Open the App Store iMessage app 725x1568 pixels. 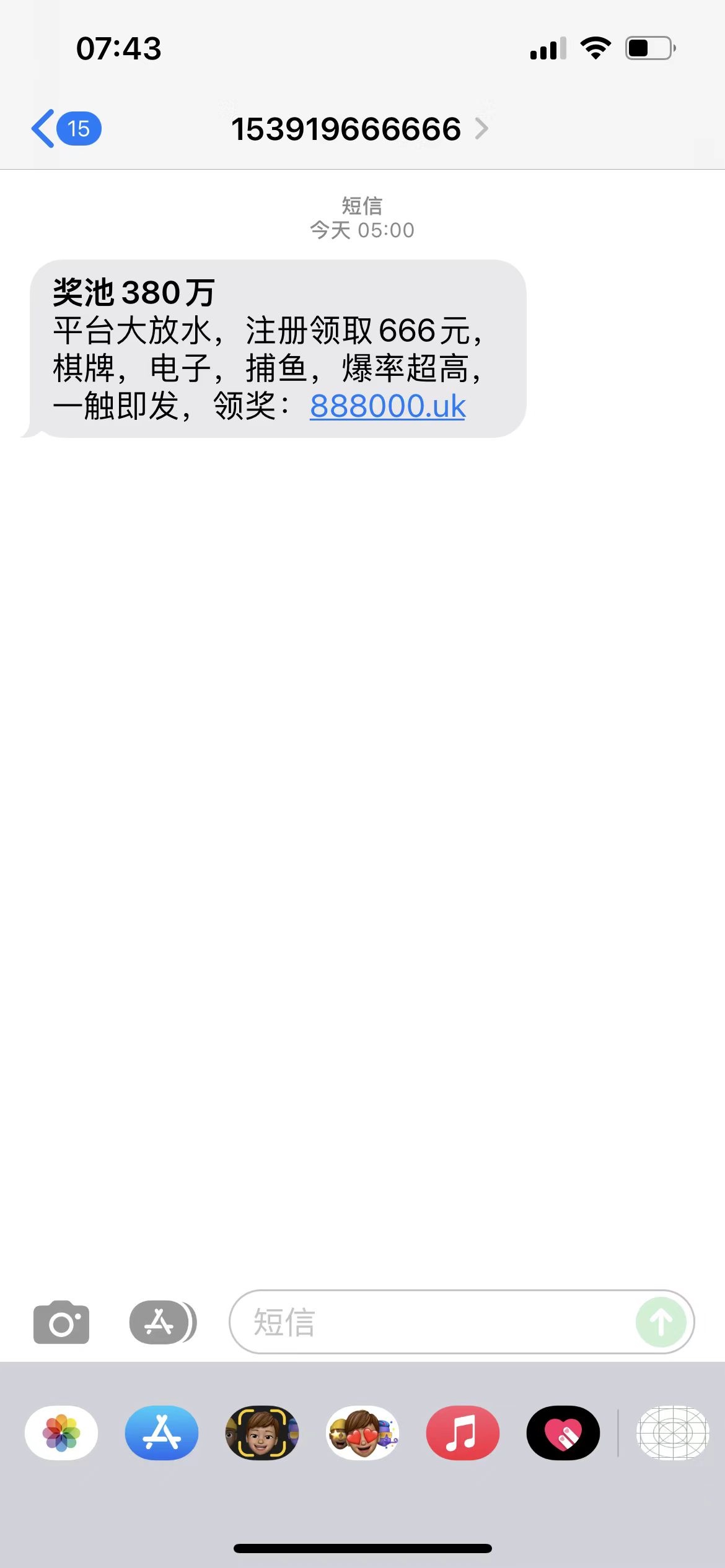(162, 1433)
